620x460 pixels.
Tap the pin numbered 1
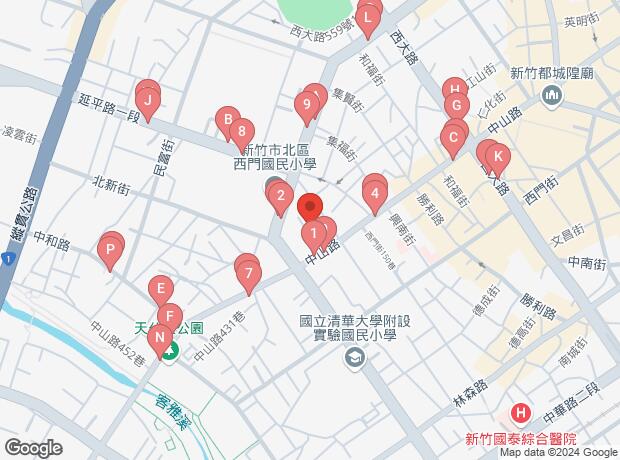313,235
